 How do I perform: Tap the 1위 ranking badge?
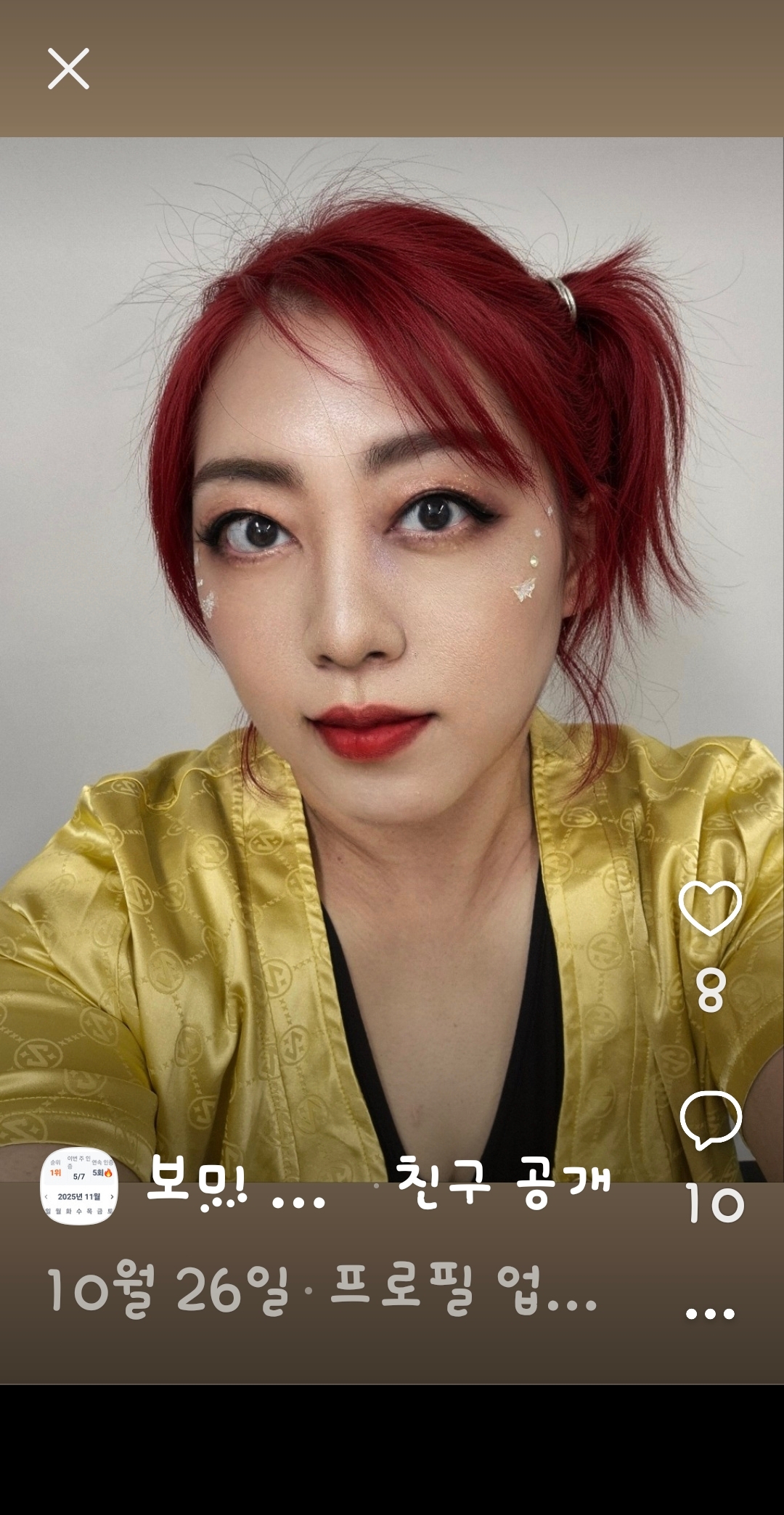(56, 1173)
